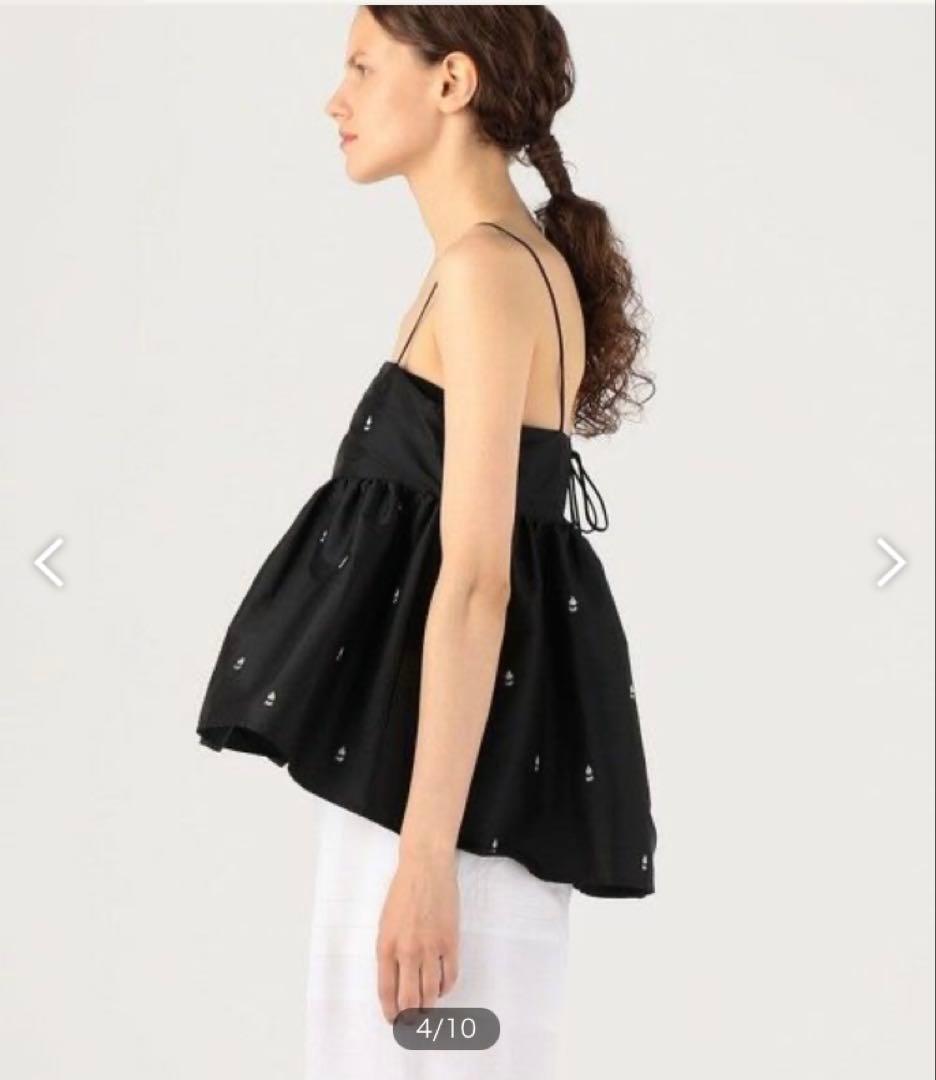Go to the previous product image
The image size is (936, 1080).
48,562
